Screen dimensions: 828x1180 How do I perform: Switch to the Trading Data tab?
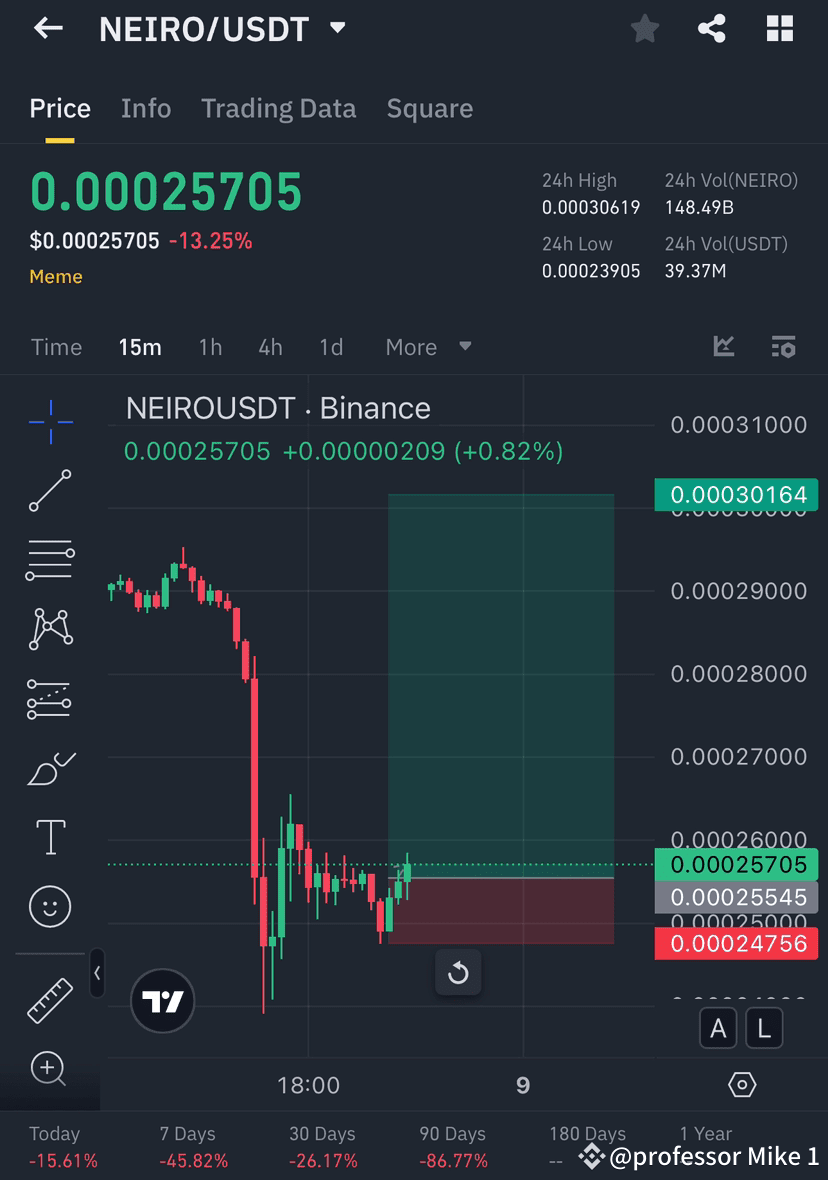click(x=278, y=108)
